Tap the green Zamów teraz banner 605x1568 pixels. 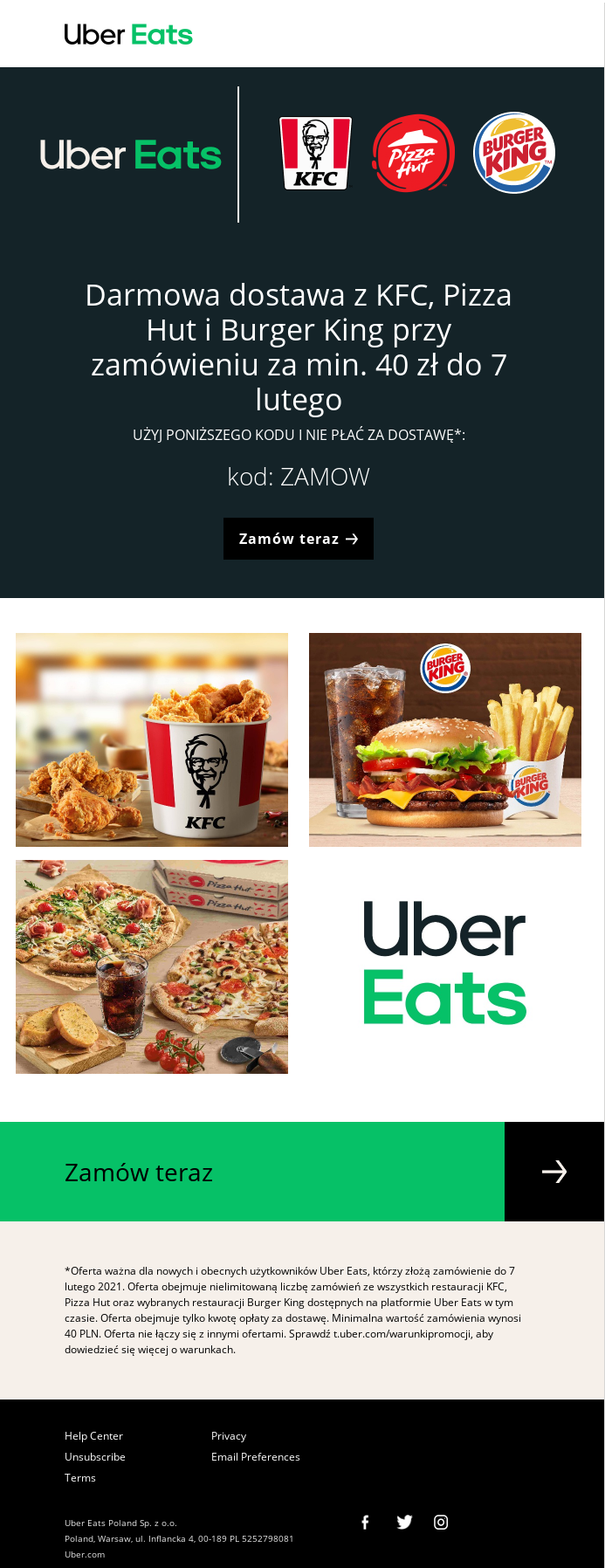coord(251,1172)
